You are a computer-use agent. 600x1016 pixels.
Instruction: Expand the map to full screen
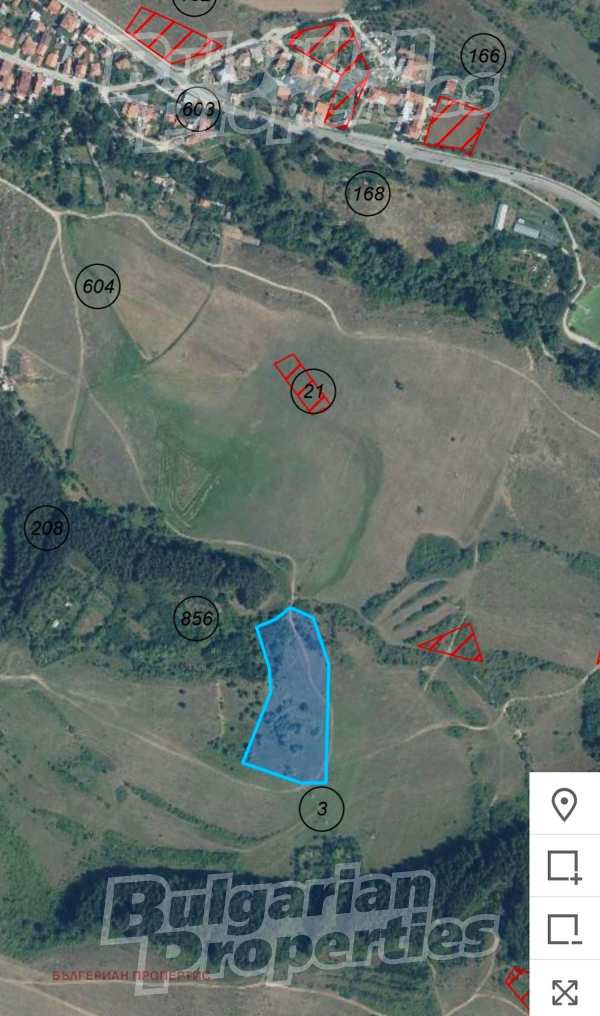point(564,989)
